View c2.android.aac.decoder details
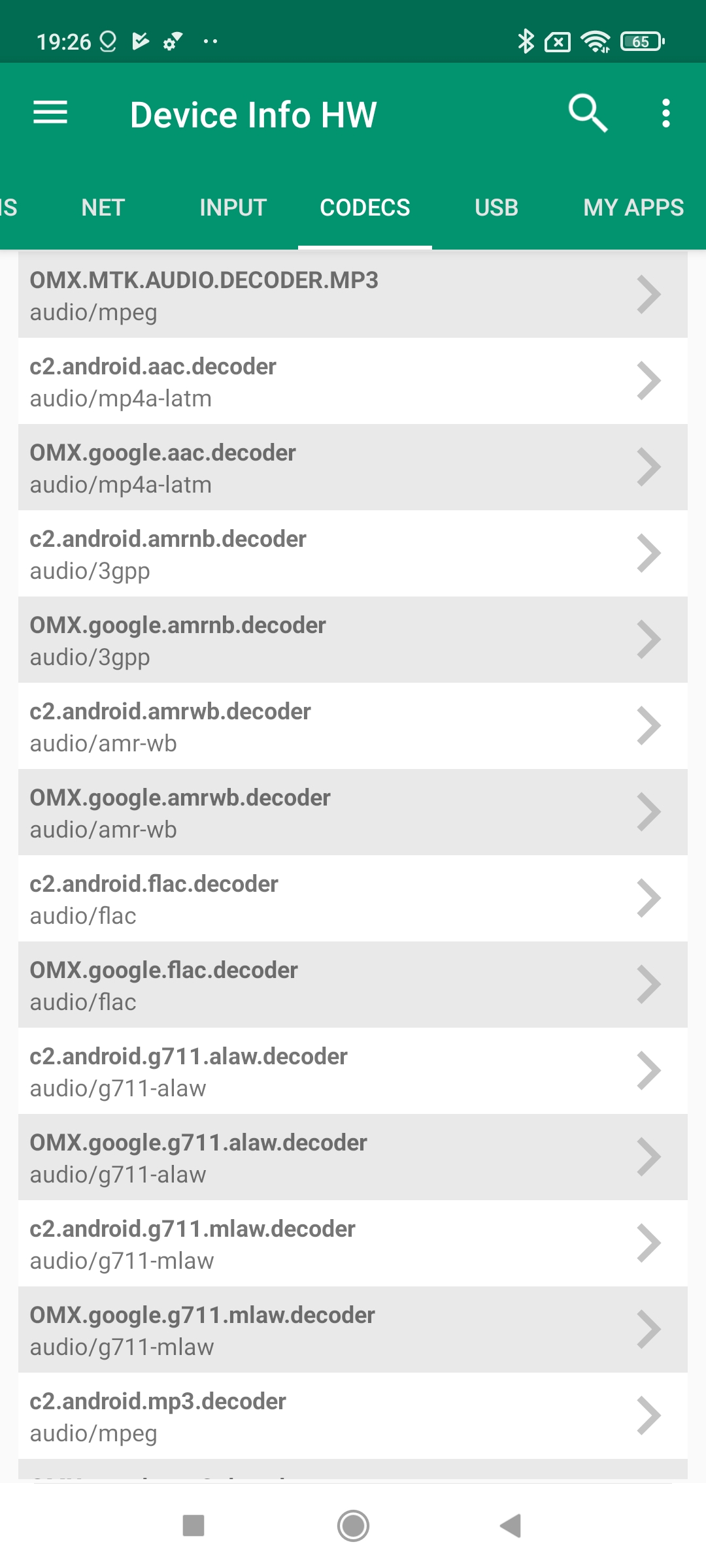Screen dimensions: 706x1568 (353, 382)
